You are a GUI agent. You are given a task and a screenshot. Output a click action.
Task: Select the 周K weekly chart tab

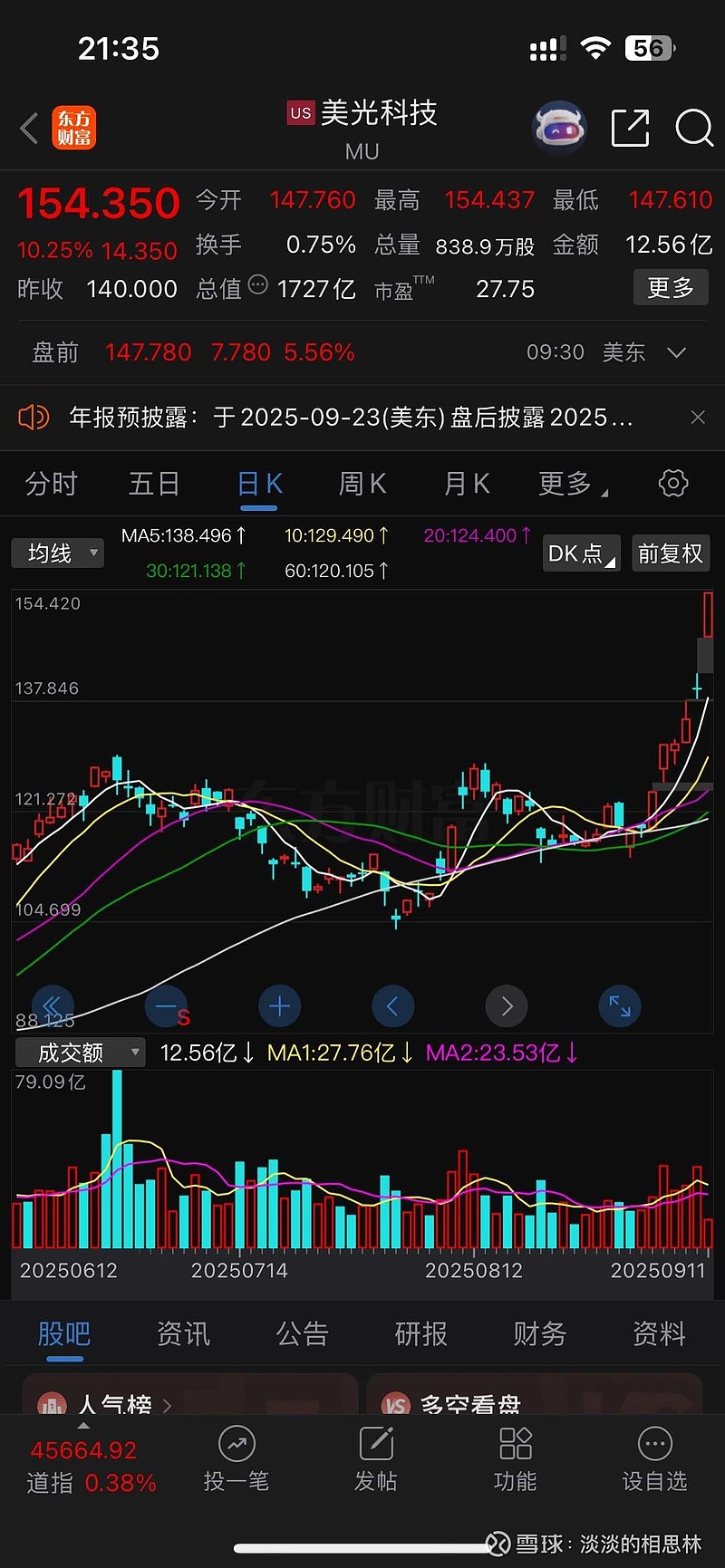tap(362, 484)
